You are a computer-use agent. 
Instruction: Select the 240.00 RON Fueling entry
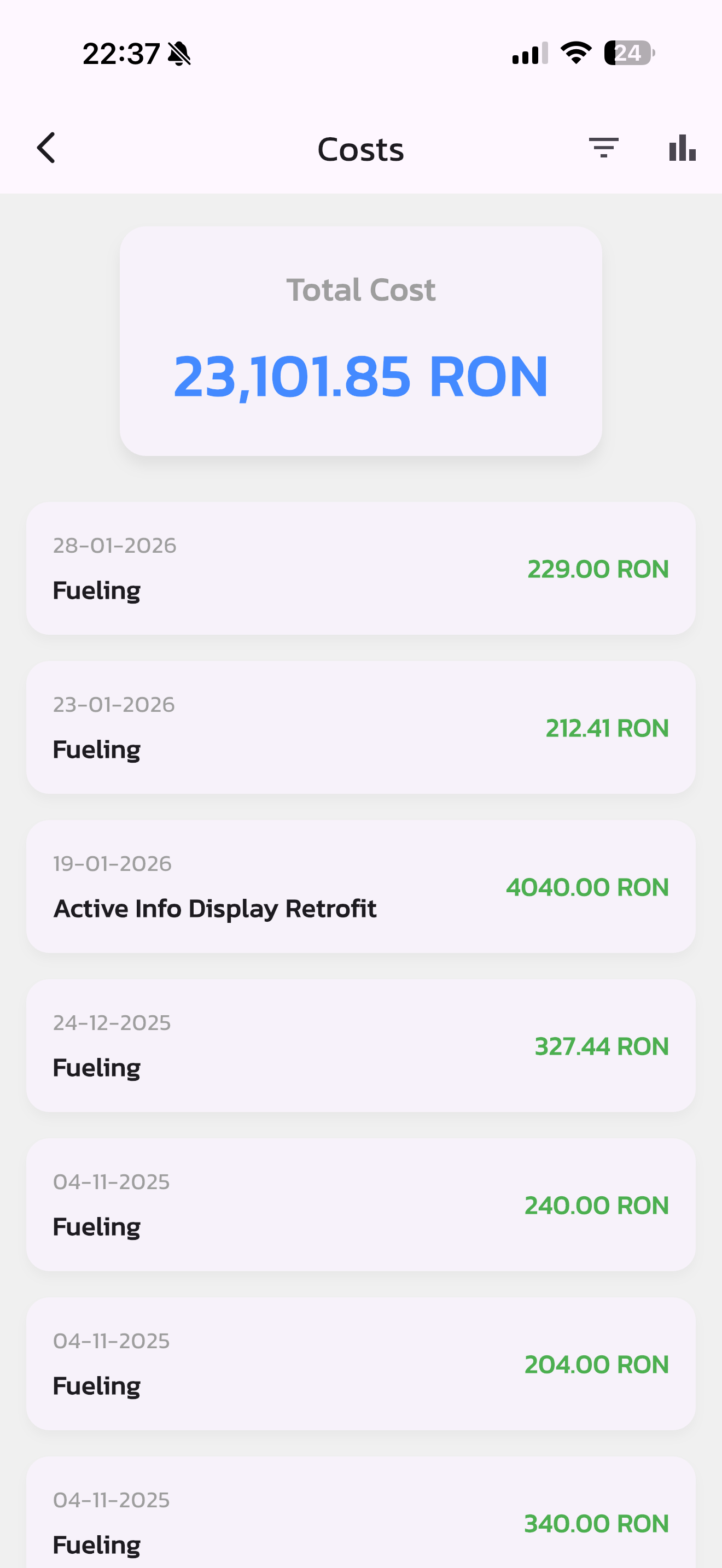point(360,1204)
